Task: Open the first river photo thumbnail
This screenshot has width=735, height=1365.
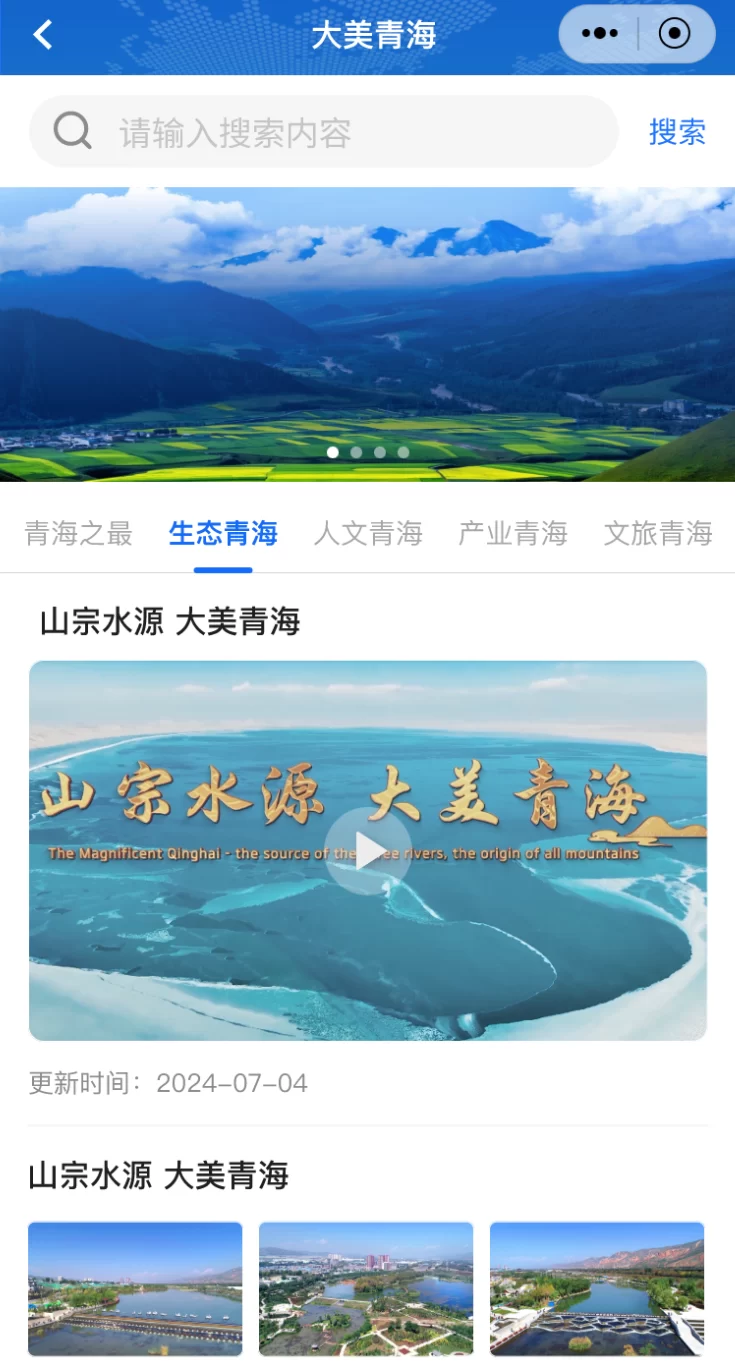Action: click(x=135, y=1289)
